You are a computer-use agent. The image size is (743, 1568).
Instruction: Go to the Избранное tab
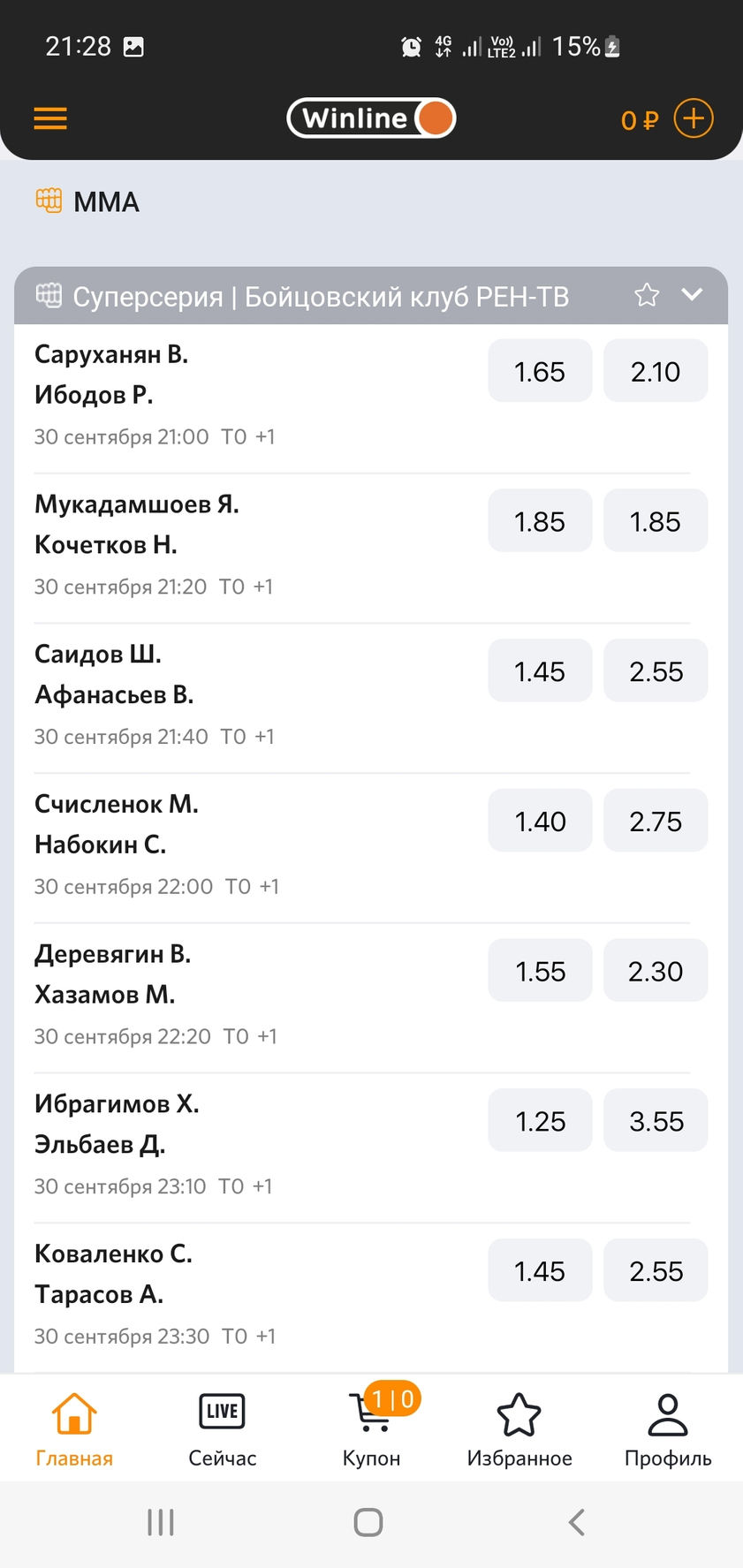519,1429
